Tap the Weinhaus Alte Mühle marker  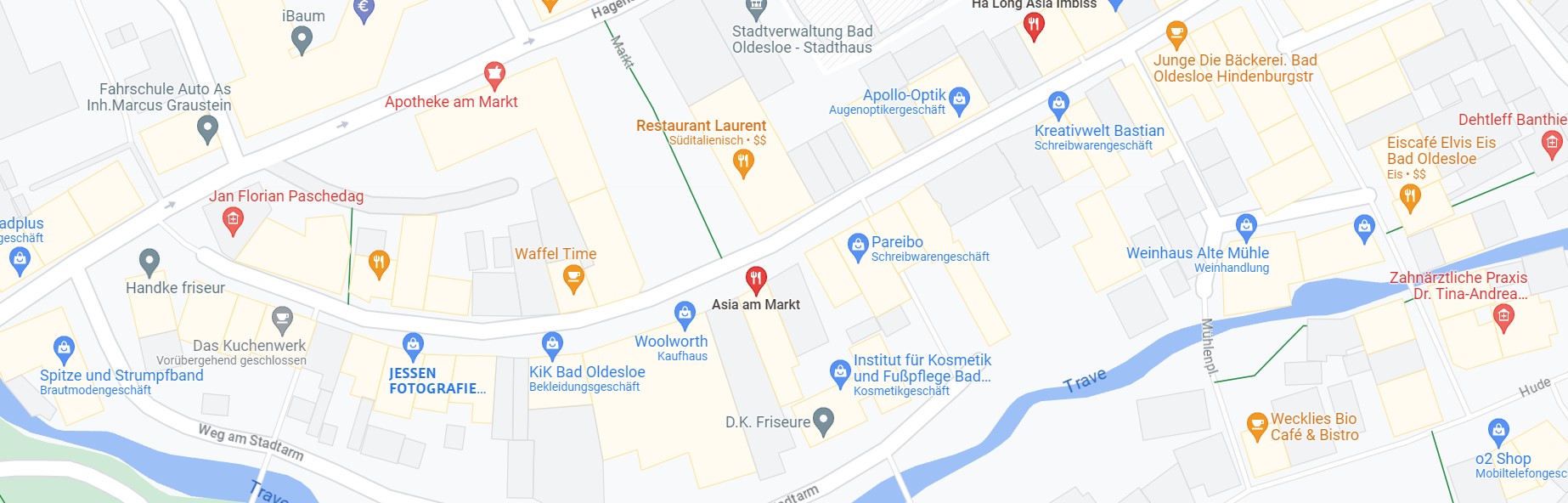(x=1246, y=227)
